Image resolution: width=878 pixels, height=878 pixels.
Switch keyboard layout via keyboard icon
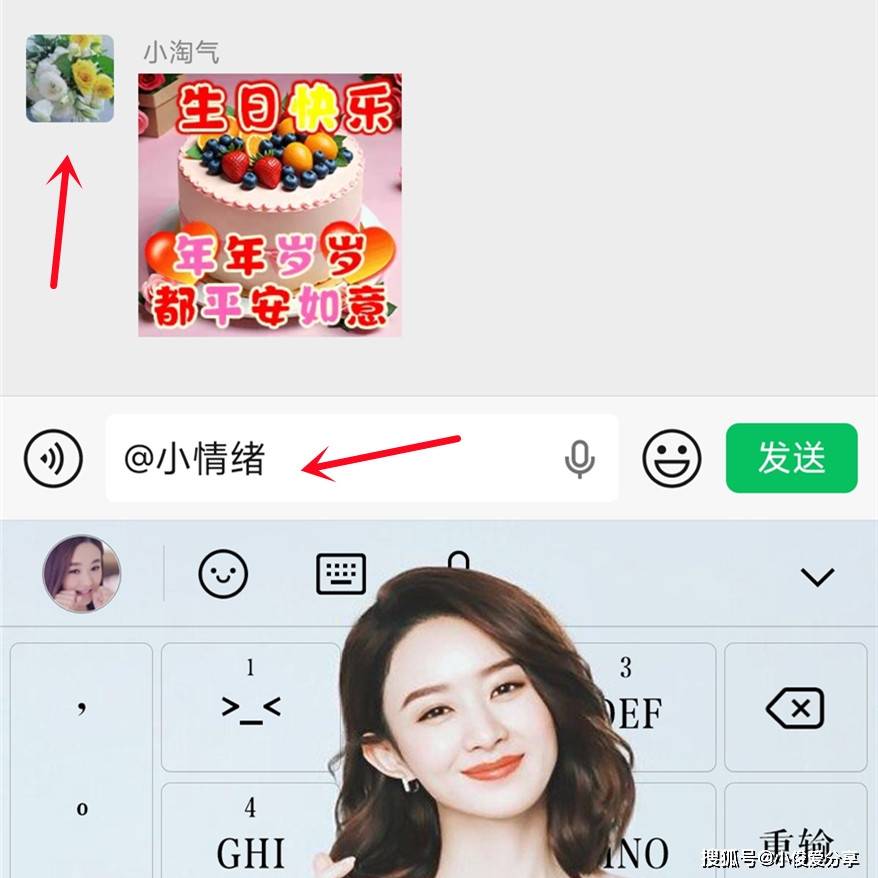(x=341, y=574)
